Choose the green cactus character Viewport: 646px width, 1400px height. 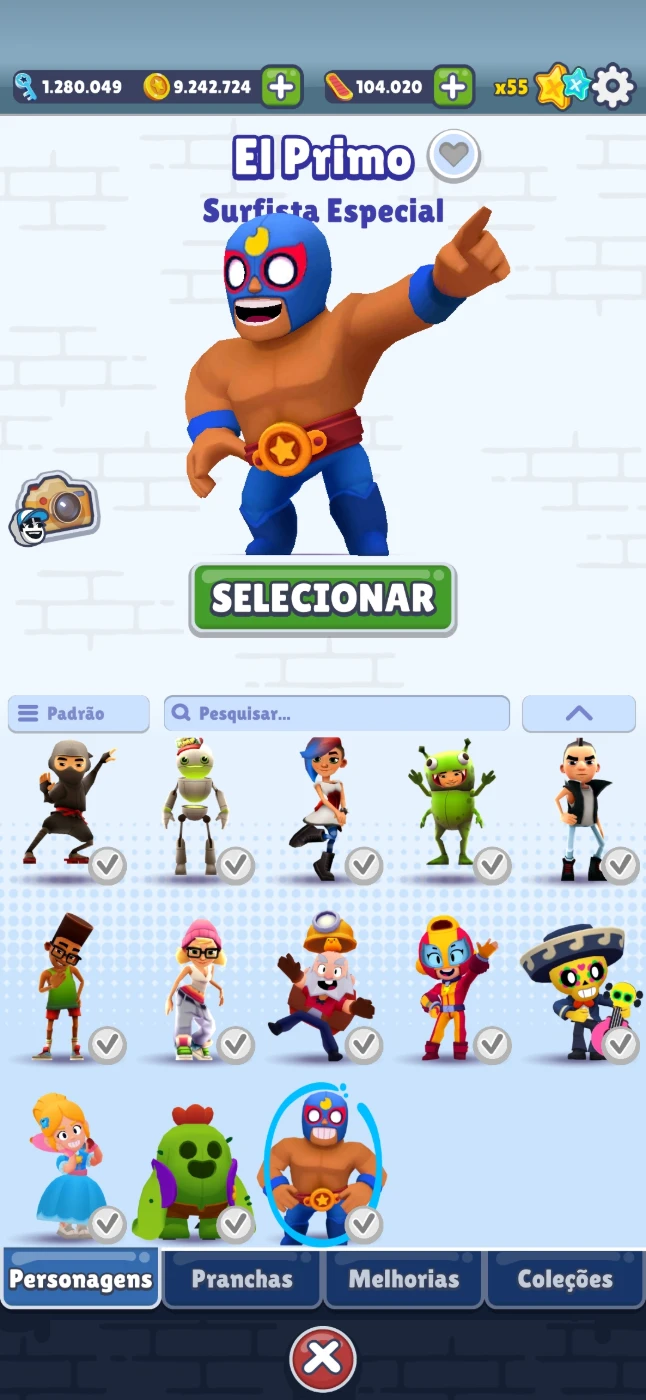(195, 1172)
